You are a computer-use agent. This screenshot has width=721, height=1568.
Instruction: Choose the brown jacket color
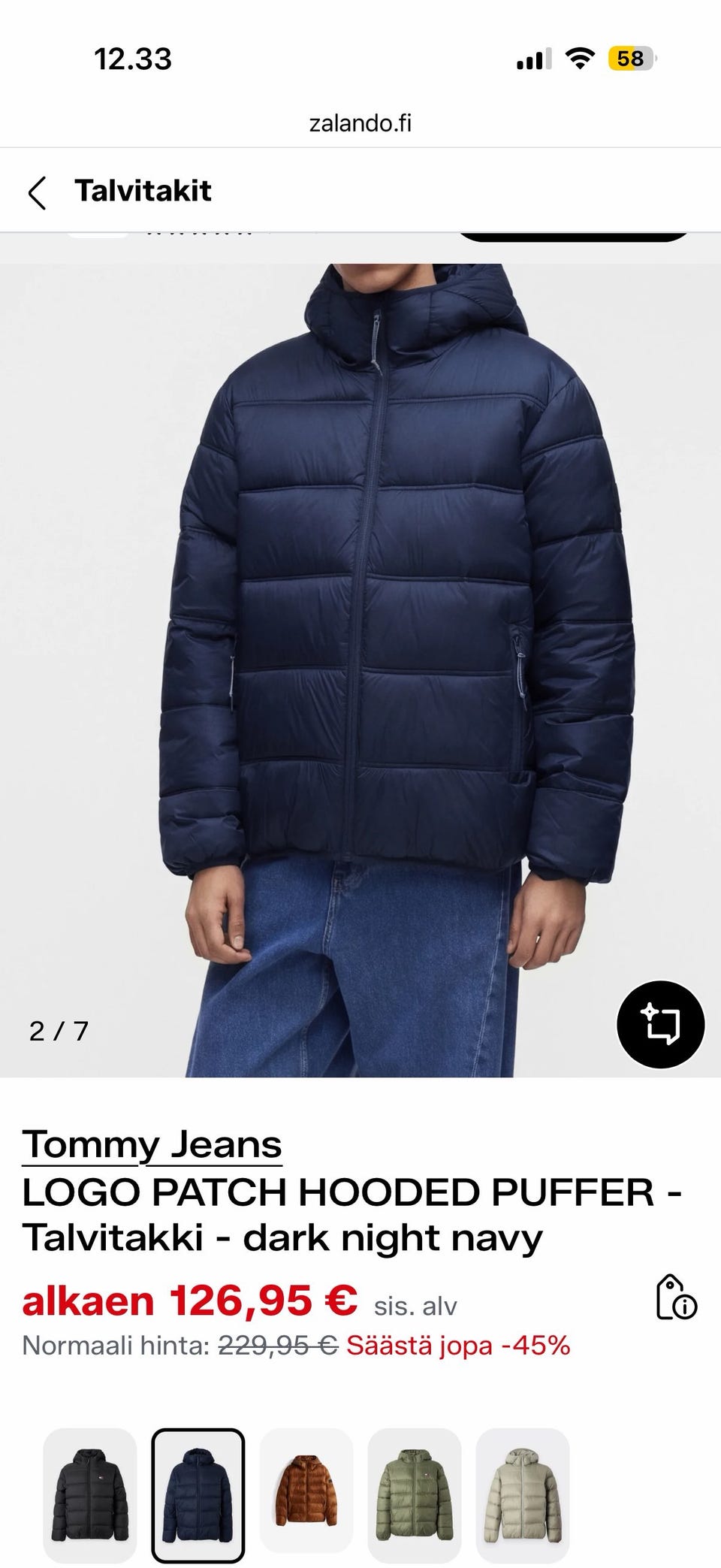306,1495
